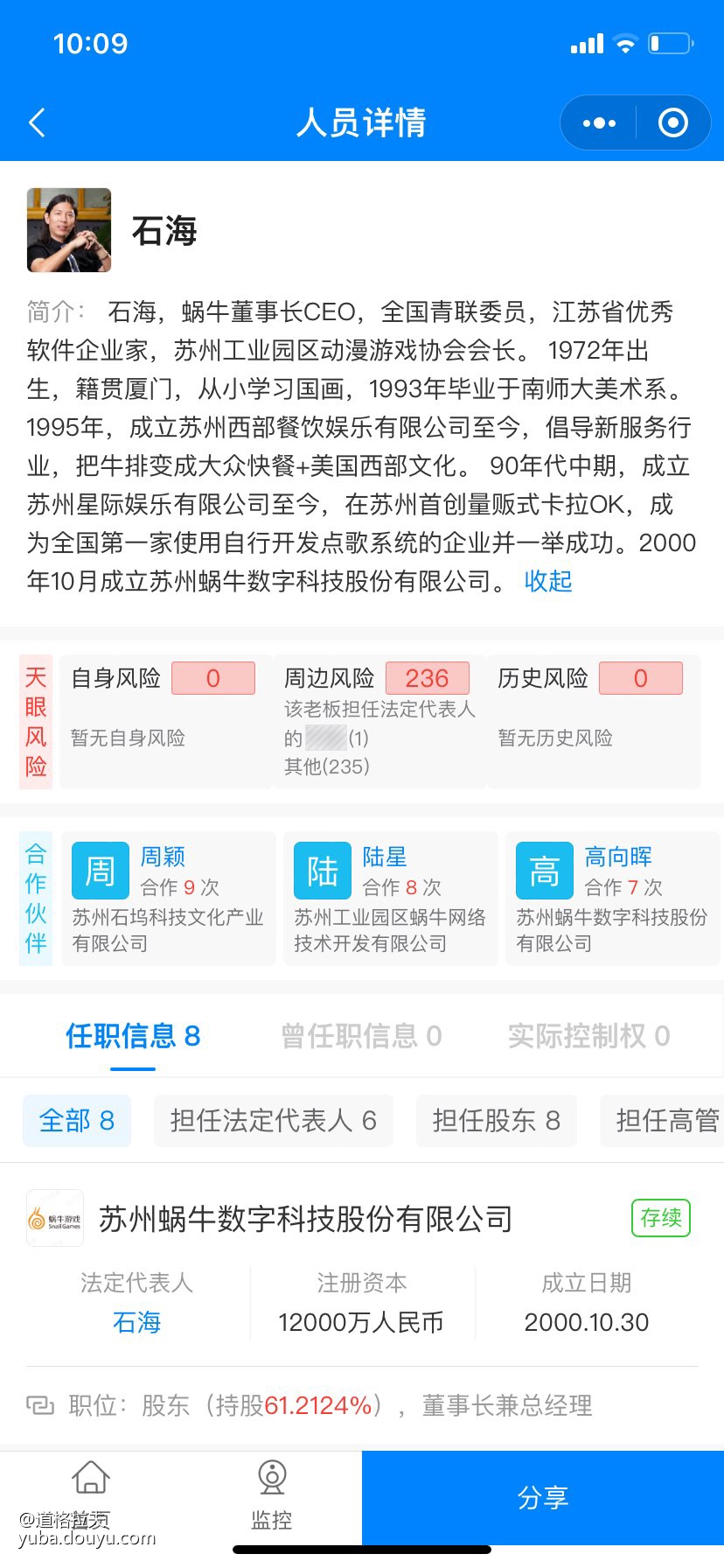The height and width of the screenshot is (1568, 724).
Task: Open 苏州蜗牛数字科技股份有限公司 company entry
Action: click(305, 1219)
